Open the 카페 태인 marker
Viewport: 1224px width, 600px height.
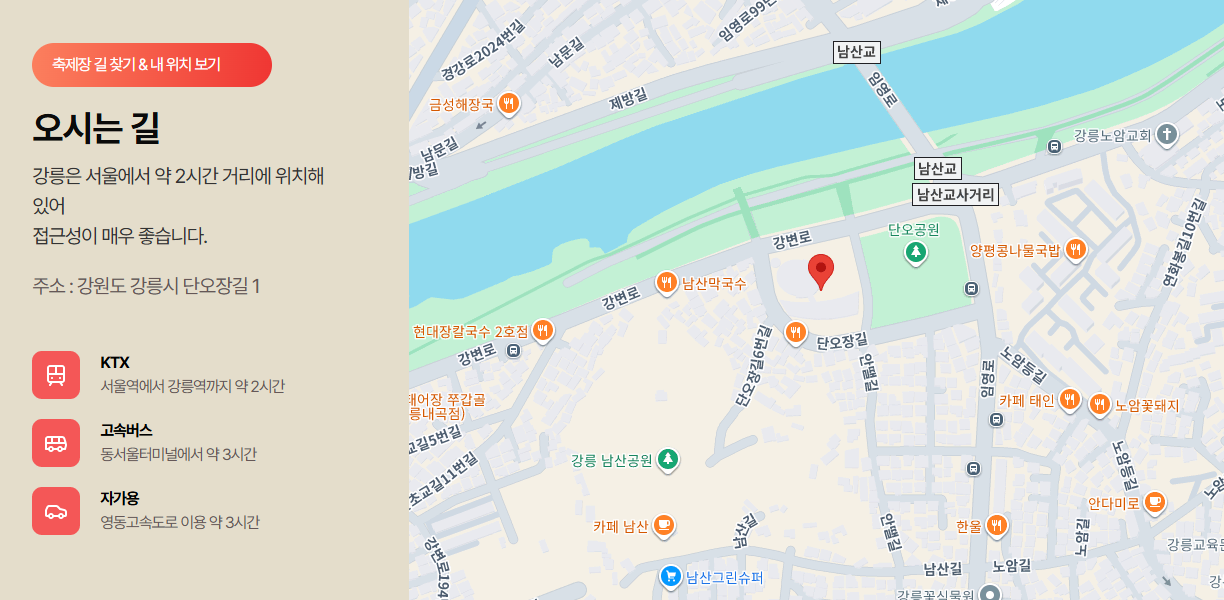[1070, 401]
